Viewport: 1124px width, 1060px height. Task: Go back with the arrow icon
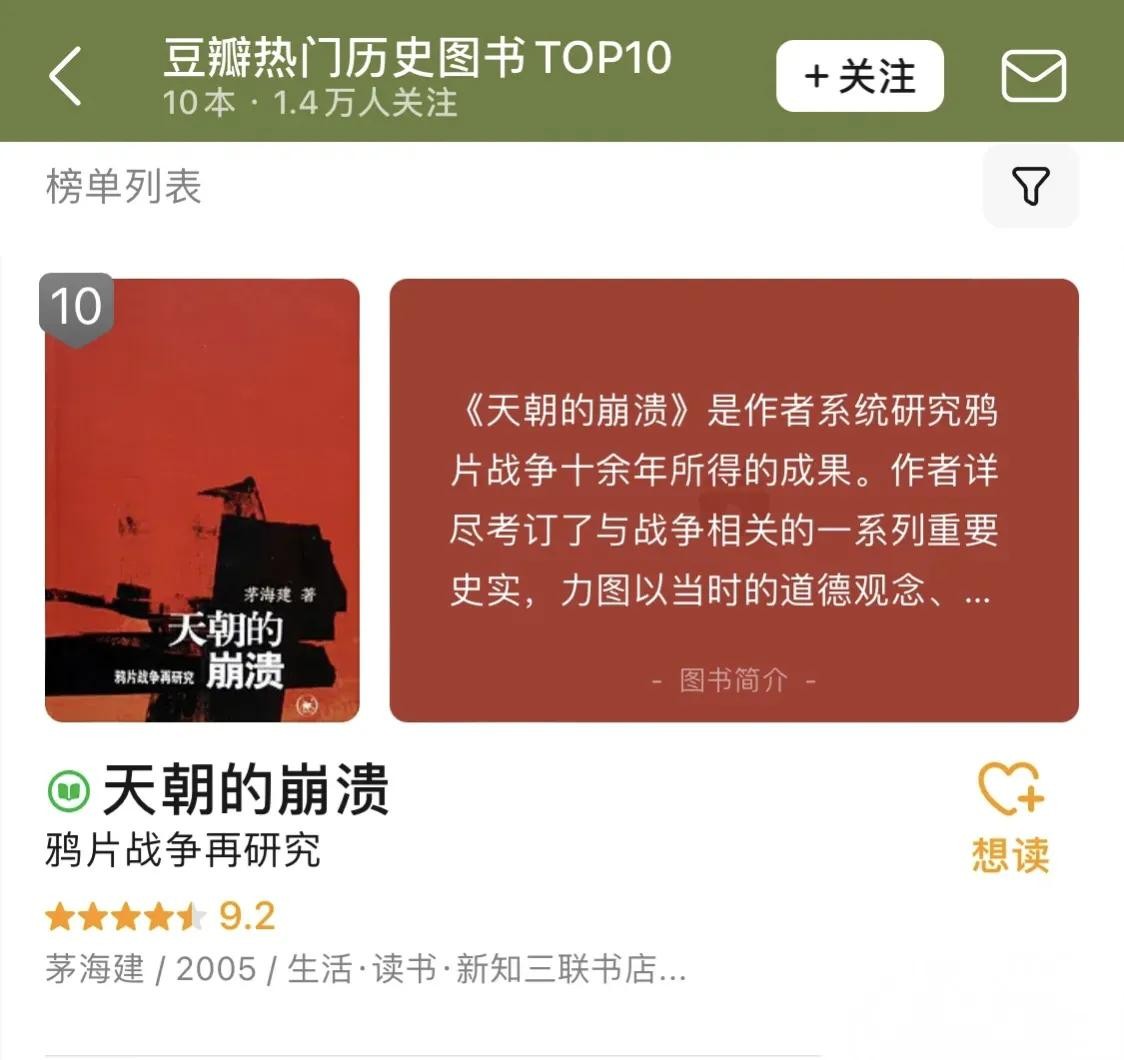coord(65,76)
